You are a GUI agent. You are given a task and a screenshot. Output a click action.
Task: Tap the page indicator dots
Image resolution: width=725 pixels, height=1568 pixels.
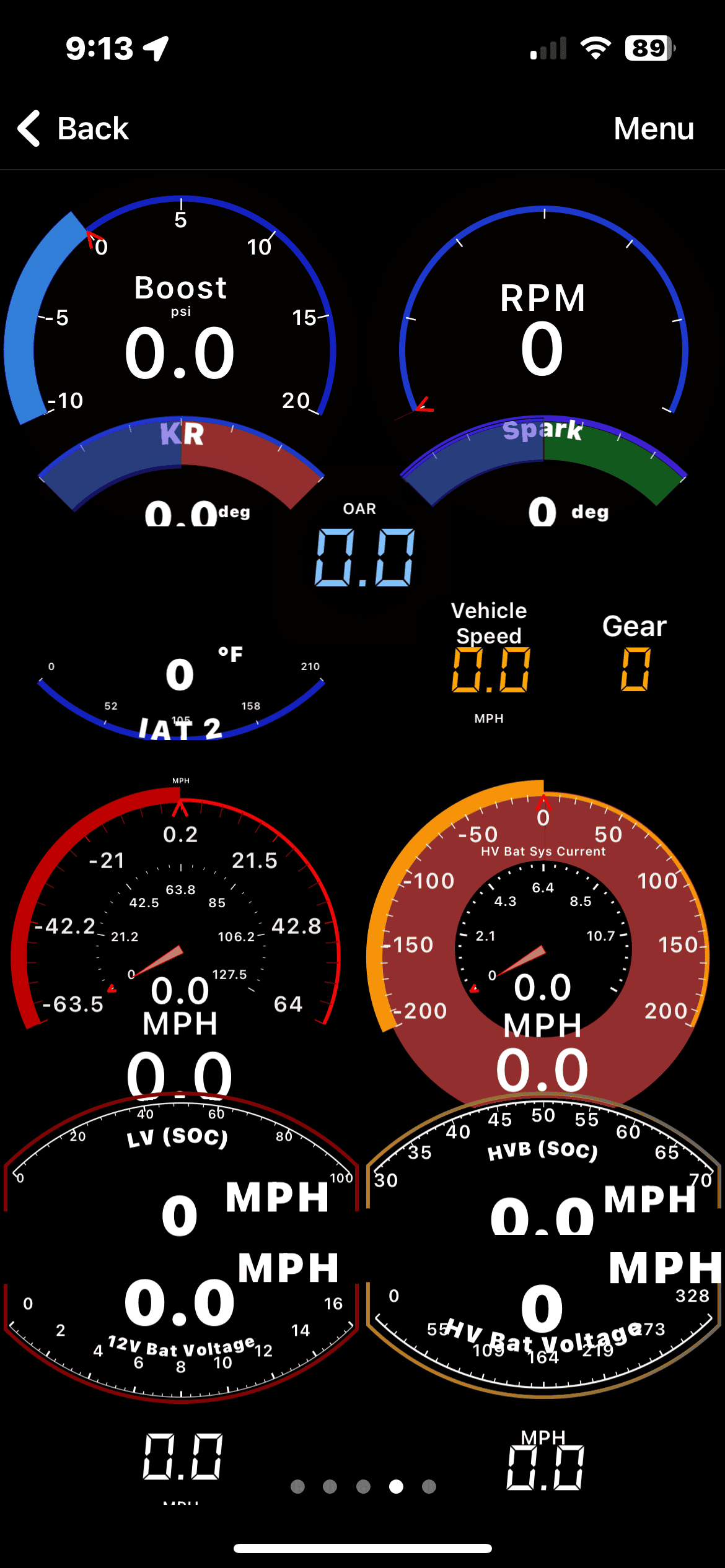(363, 1486)
